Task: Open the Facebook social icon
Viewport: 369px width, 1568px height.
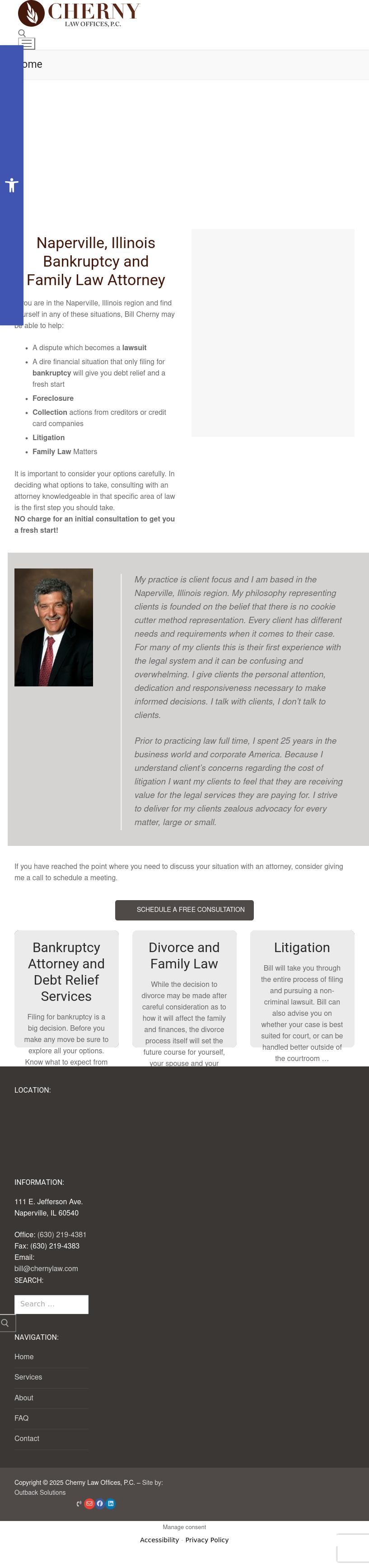Action: 100,1503
